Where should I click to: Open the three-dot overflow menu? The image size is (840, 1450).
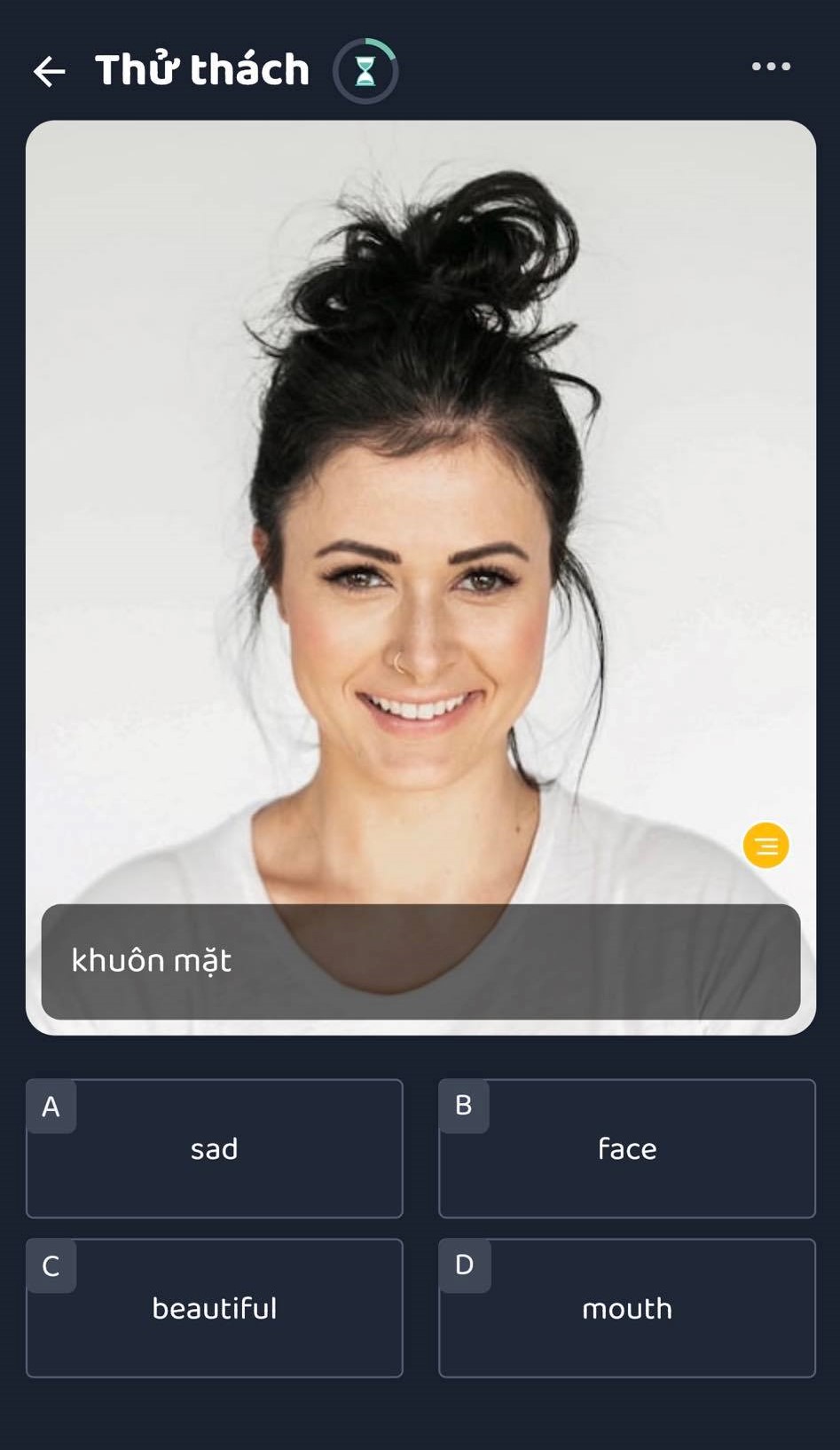(771, 67)
